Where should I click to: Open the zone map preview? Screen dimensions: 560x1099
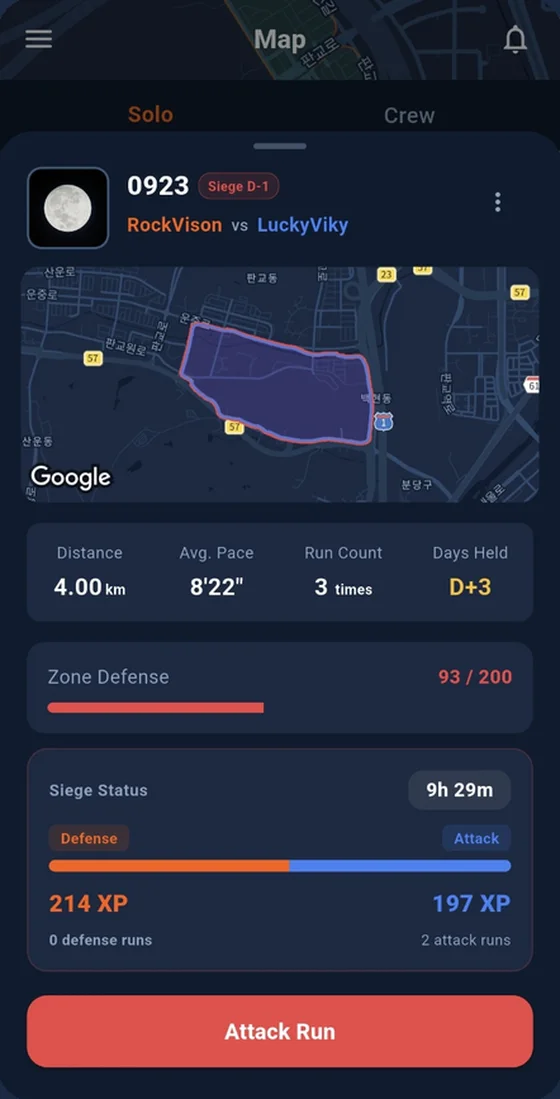(x=280, y=384)
